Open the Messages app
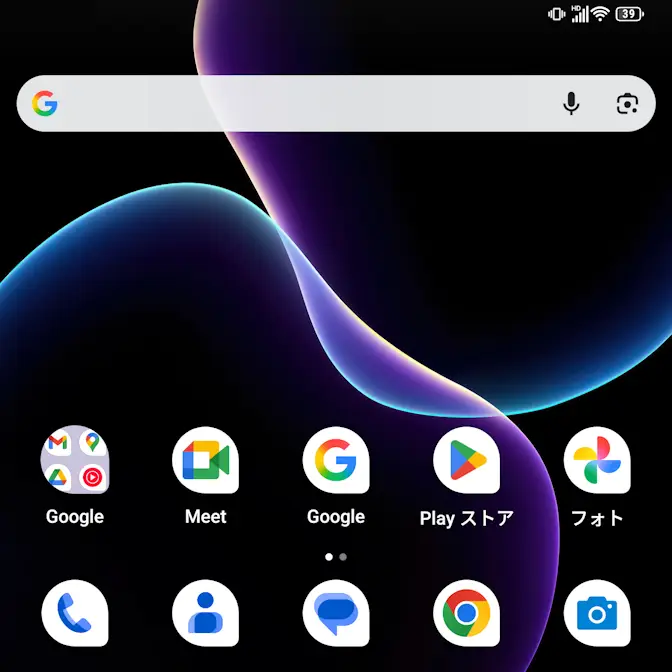This screenshot has height=672, width=672. (x=335, y=612)
